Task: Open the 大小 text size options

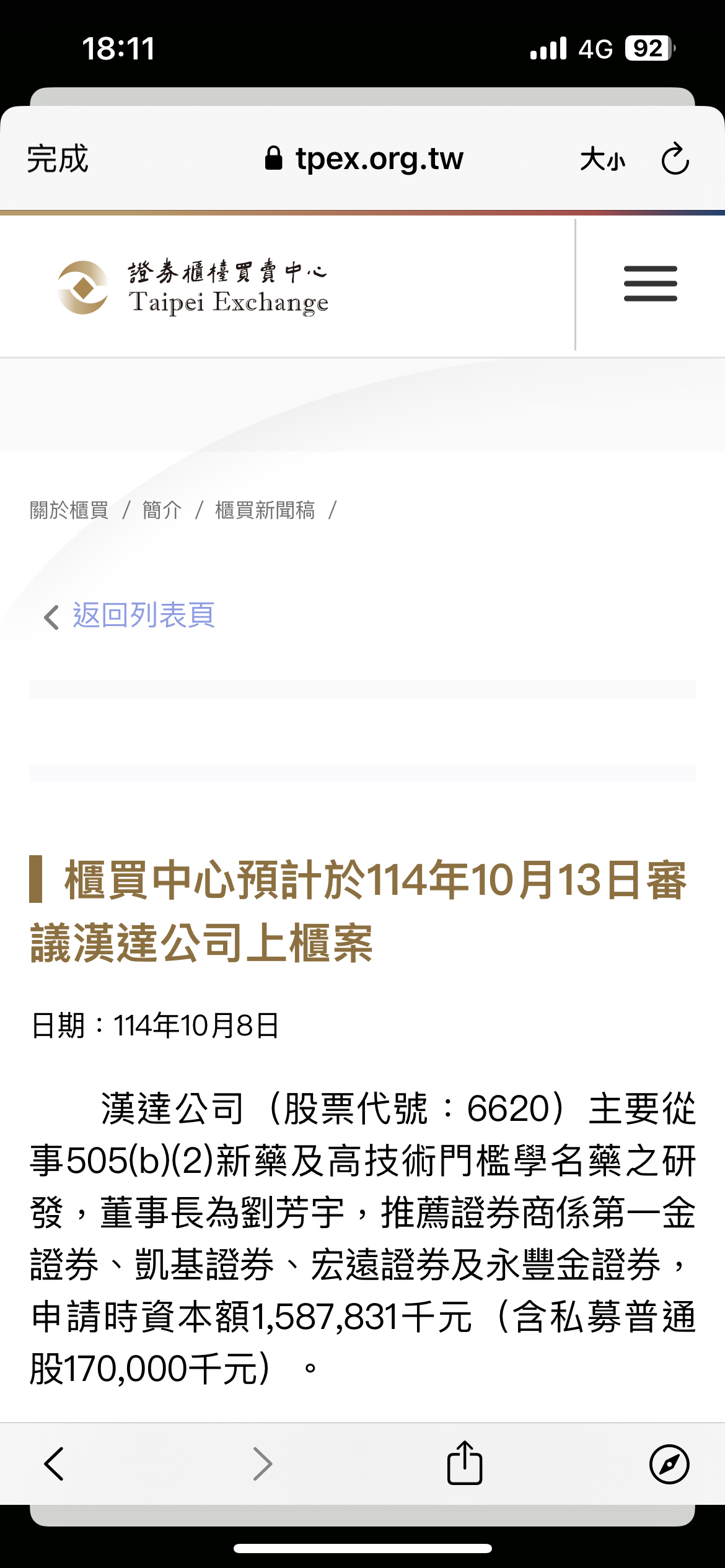Action: point(603,160)
